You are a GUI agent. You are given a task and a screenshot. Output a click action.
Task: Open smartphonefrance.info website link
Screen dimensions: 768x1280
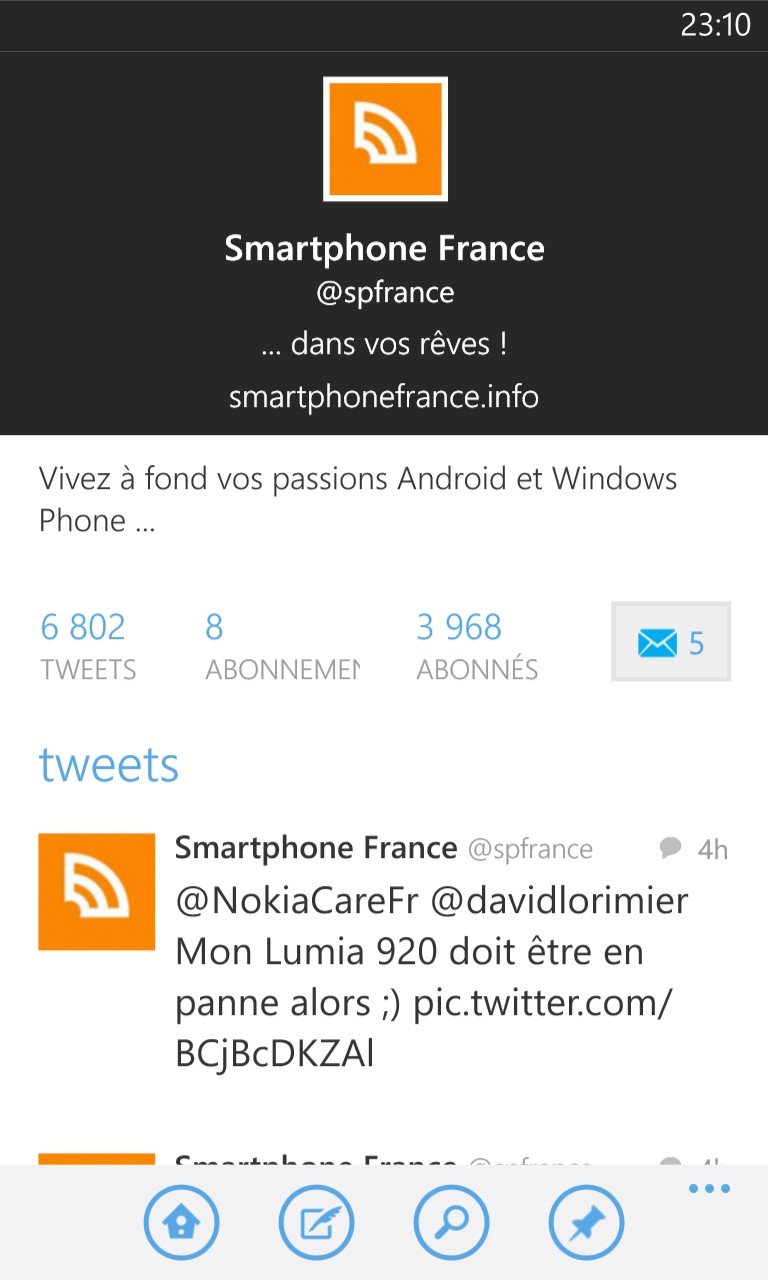click(384, 397)
